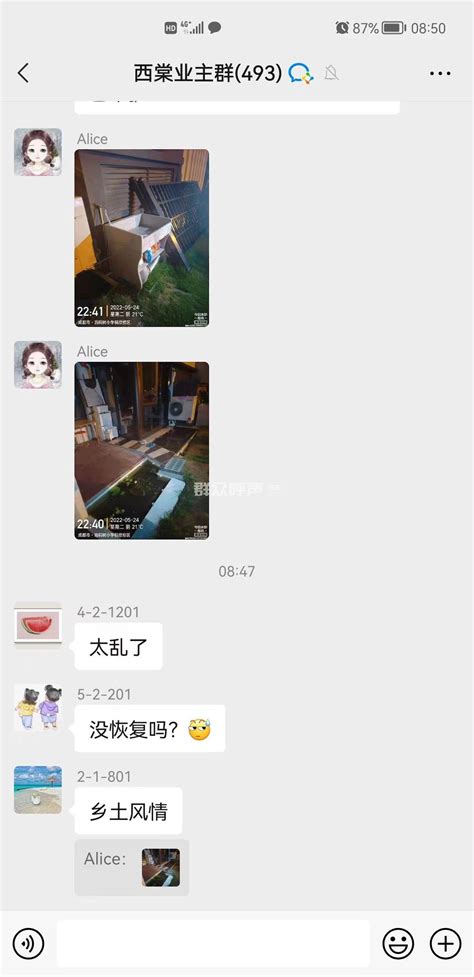
Task: Open the quoted Alice image under 乡土风情
Action: coord(161,867)
